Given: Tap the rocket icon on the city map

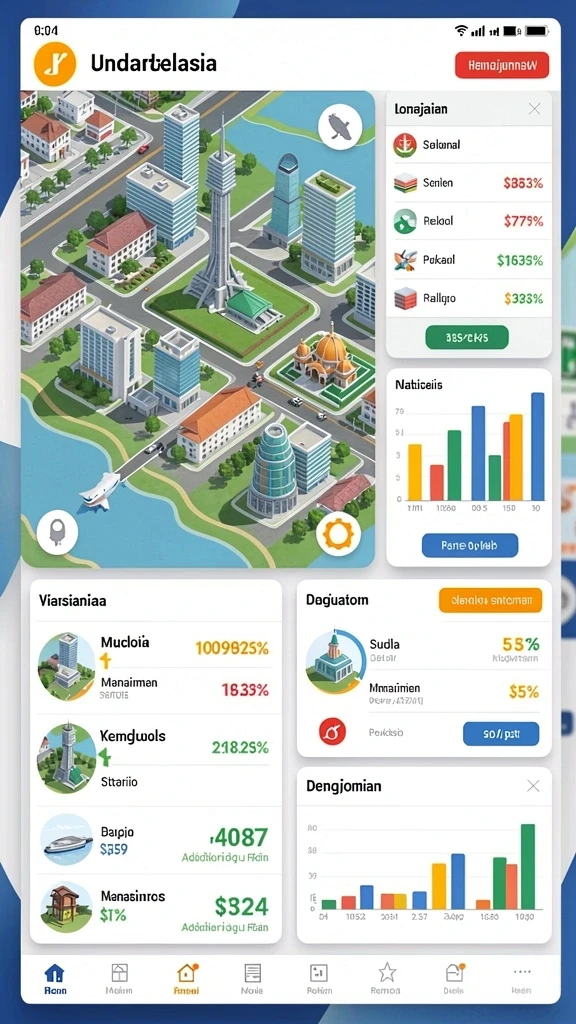Looking at the screenshot, I should click(x=340, y=126).
